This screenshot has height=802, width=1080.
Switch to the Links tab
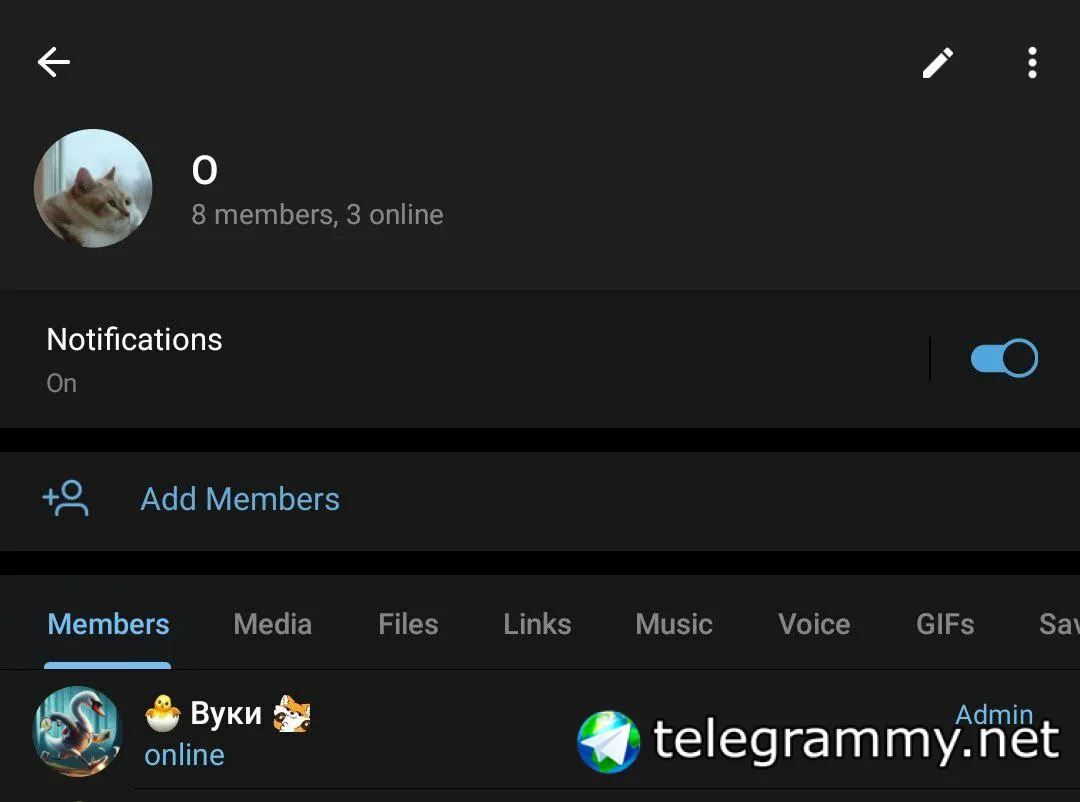point(537,624)
